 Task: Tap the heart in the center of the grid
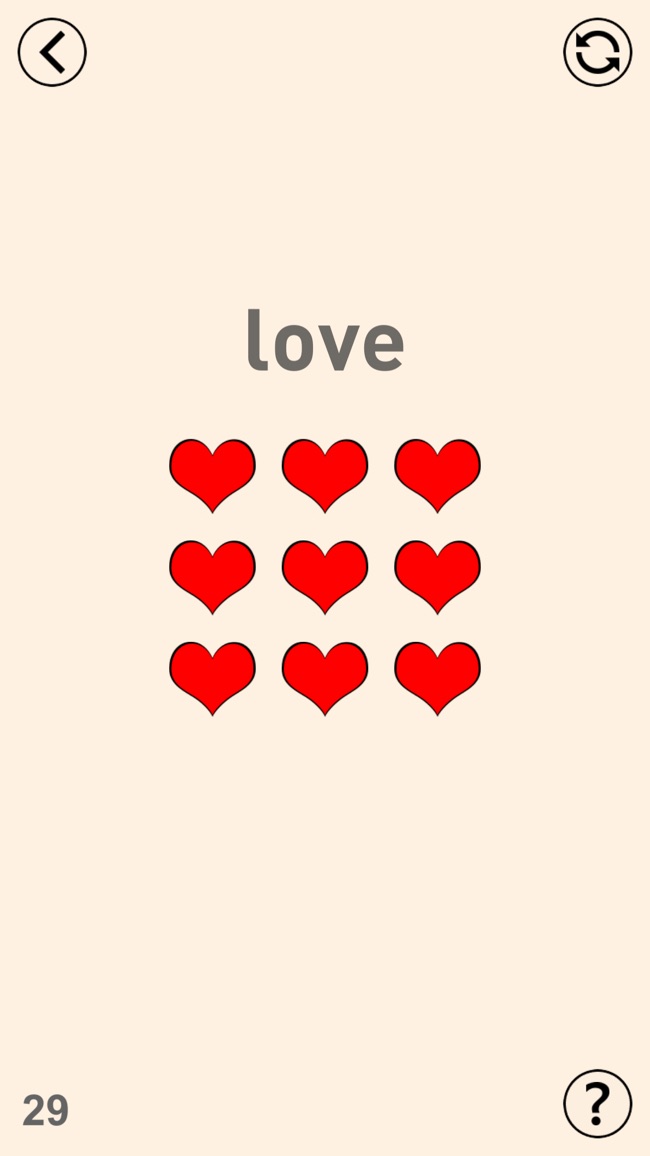pyautogui.click(x=325, y=577)
